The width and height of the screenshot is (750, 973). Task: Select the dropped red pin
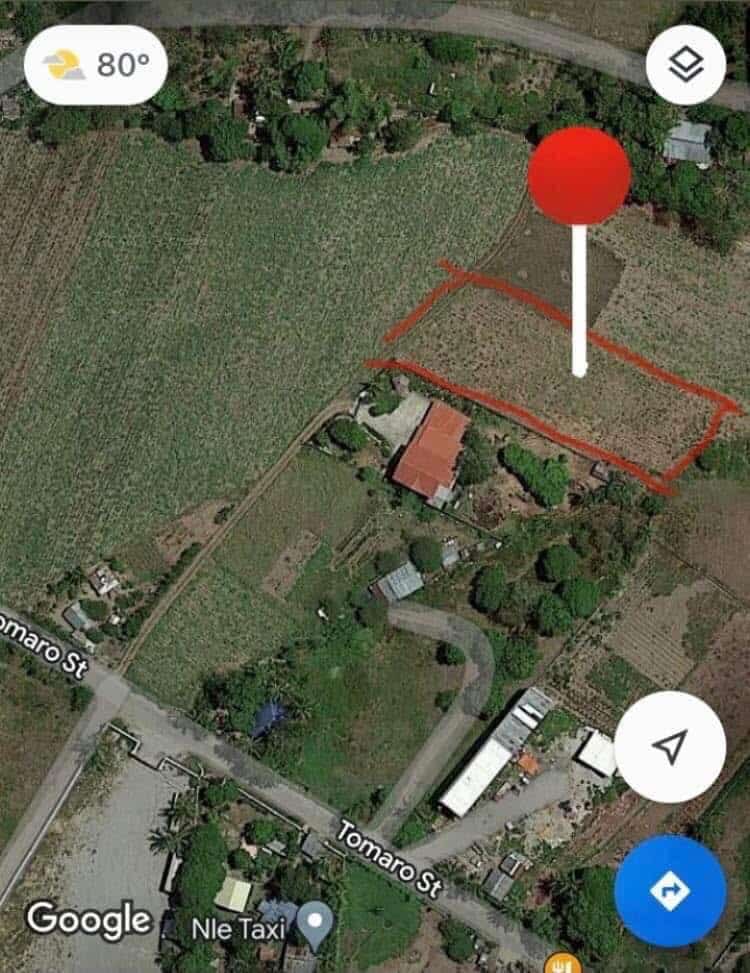579,177
